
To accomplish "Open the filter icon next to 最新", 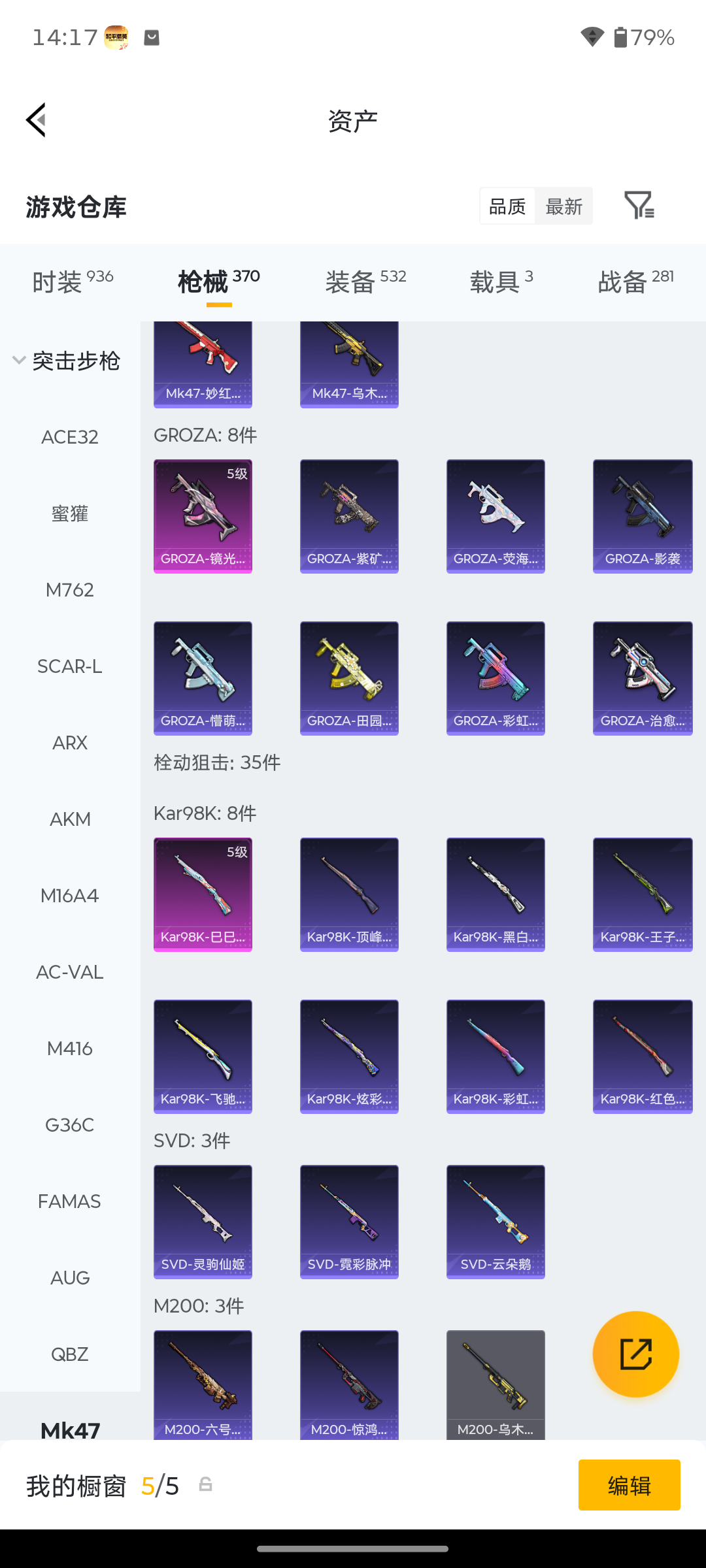I will (639, 206).
